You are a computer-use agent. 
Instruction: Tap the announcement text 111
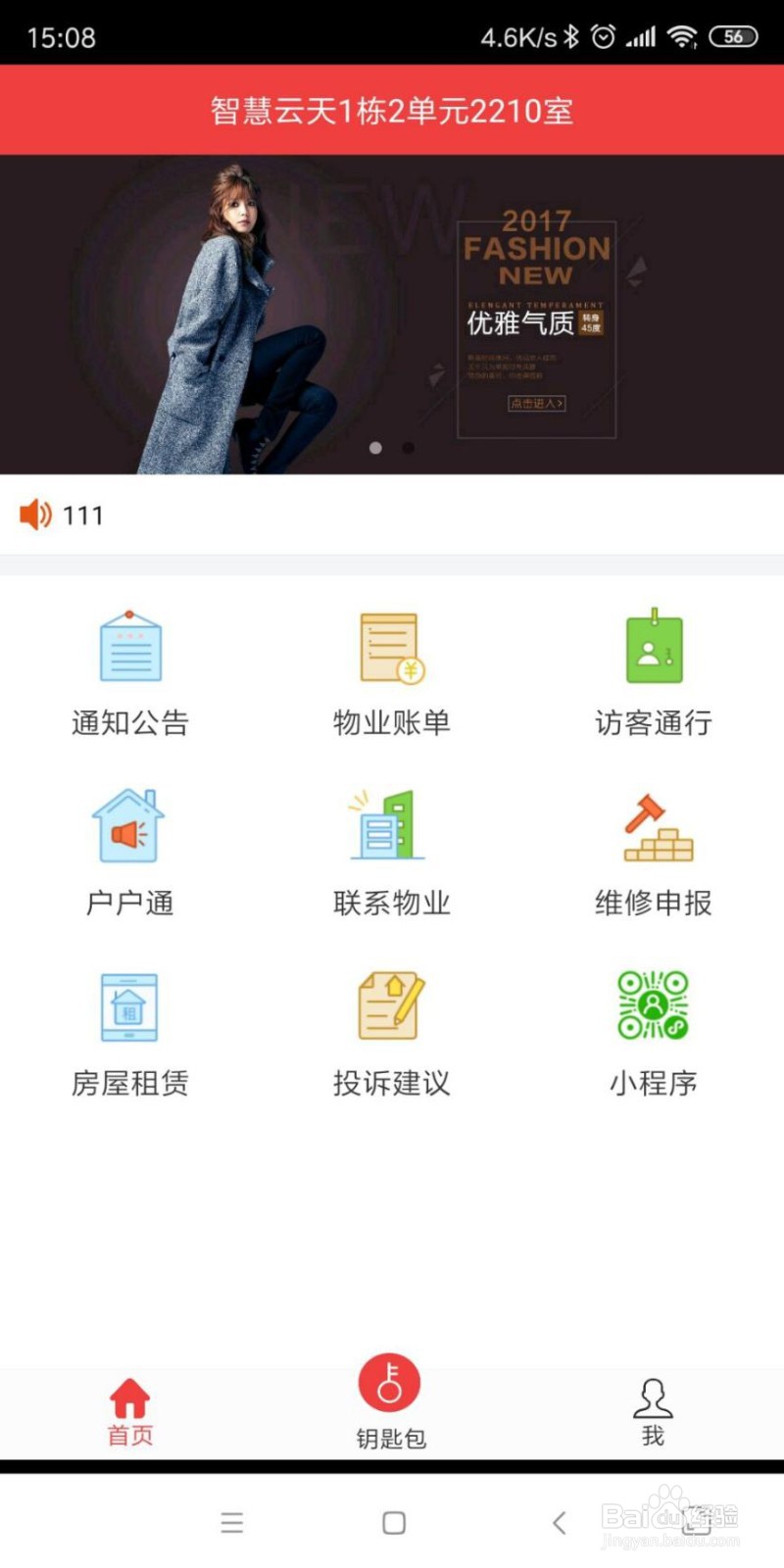[83, 514]
